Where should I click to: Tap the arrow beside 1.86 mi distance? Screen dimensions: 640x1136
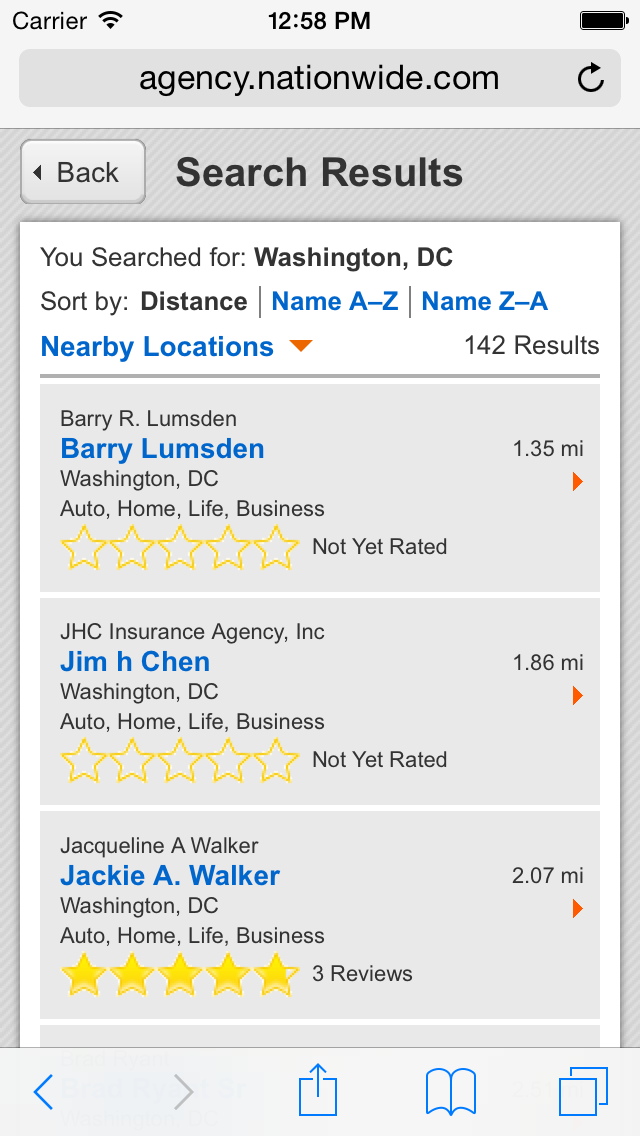click(577, 695)
